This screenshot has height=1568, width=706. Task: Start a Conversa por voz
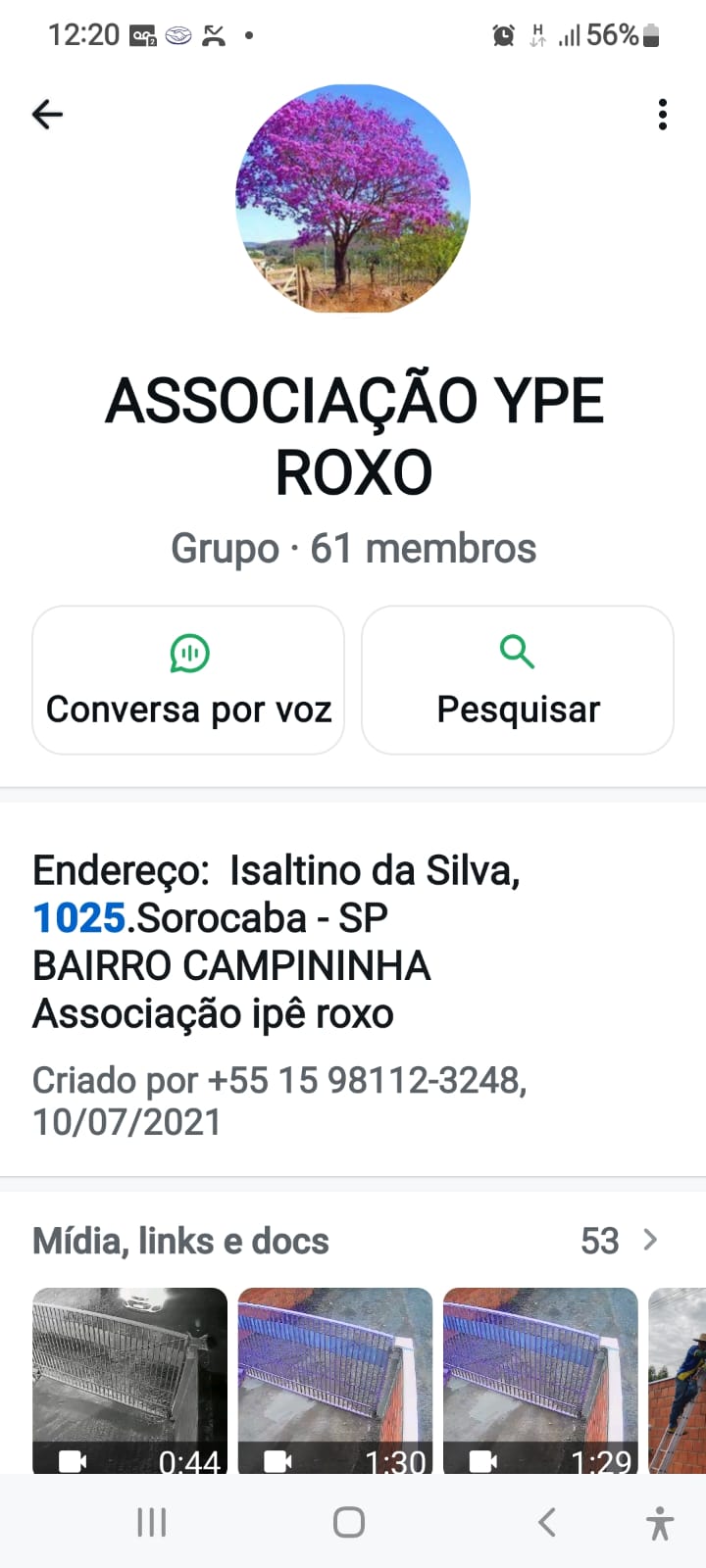point(188,681)
